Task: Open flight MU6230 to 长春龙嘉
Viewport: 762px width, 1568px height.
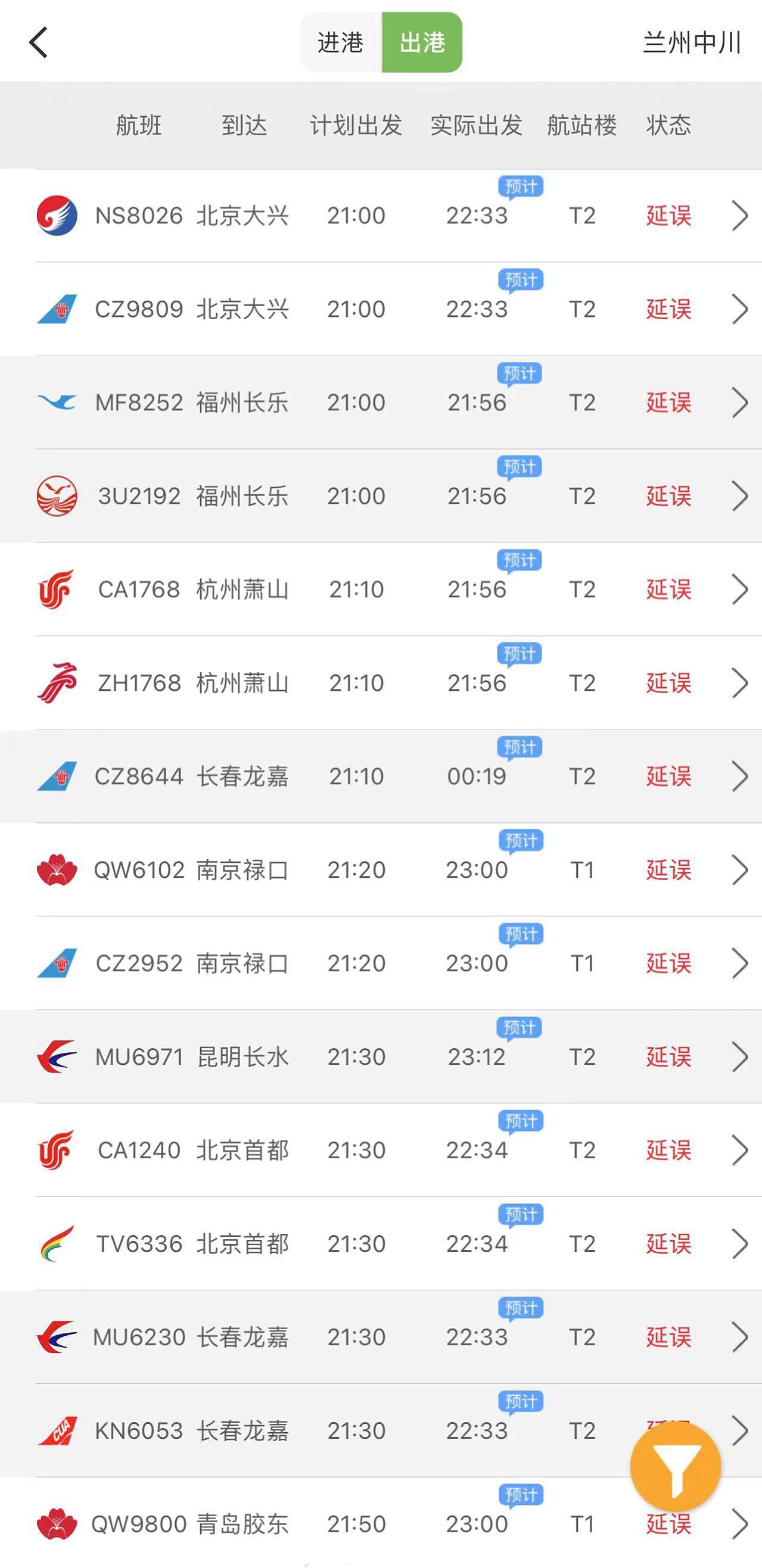Action: (381, 1337)
